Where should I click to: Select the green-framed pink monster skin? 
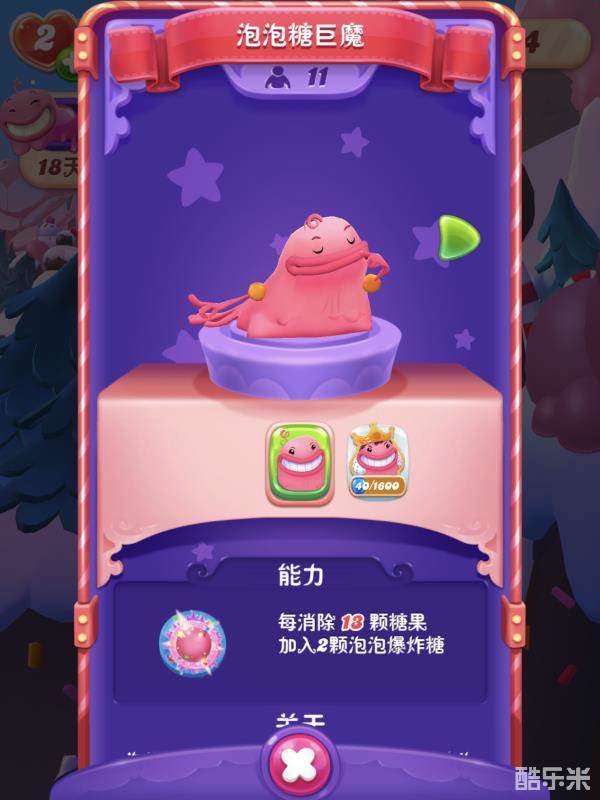(x=299, y=464)
